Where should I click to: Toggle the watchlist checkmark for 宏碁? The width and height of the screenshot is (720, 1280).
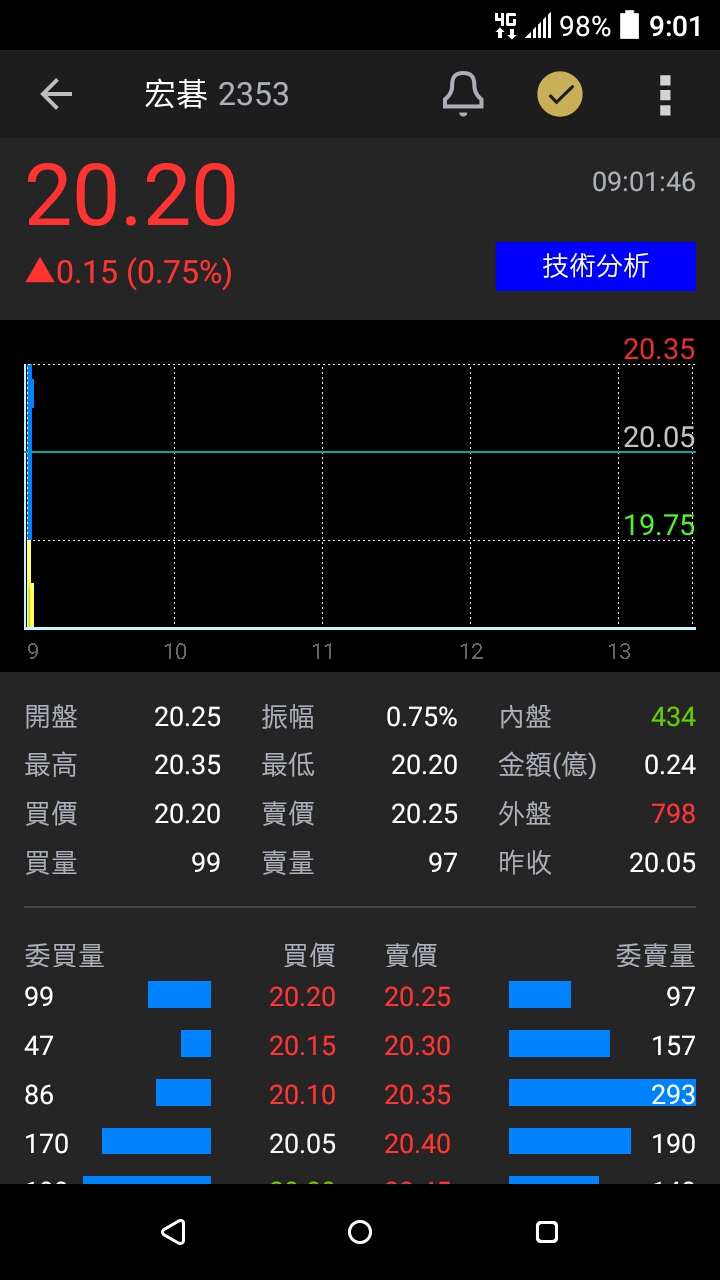pyautogui.click(x=560, y=94)
